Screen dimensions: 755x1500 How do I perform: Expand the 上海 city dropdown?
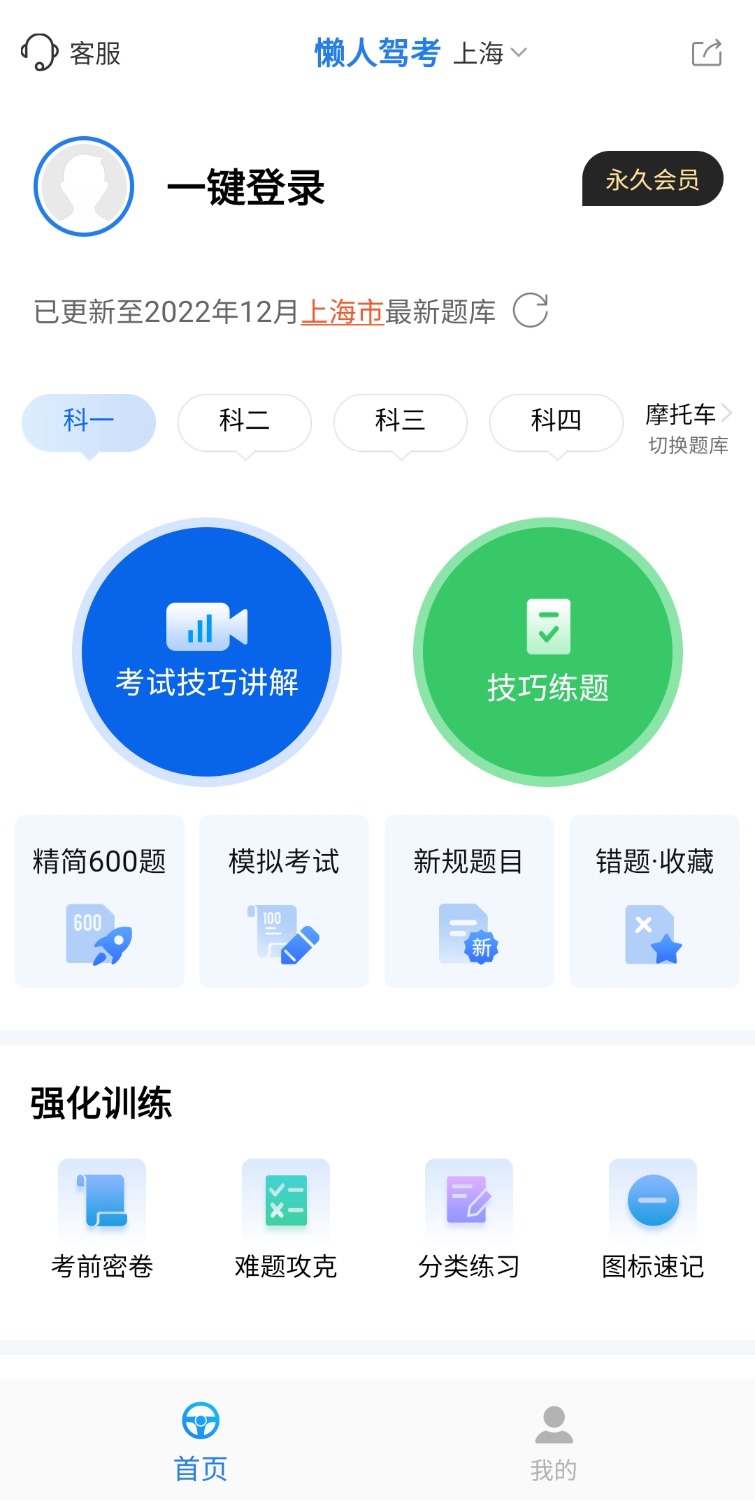tap(490, 53)
